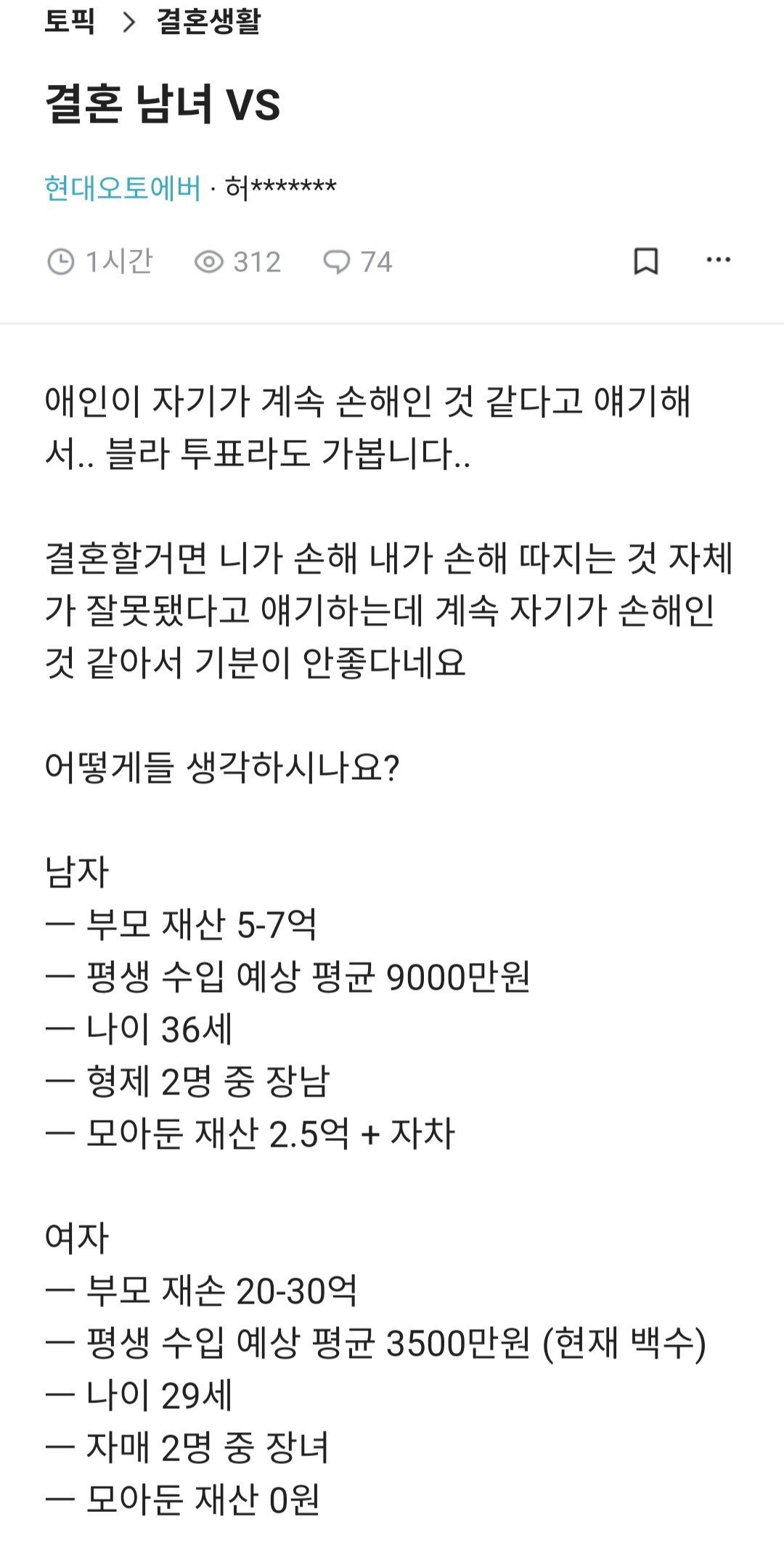
Task: Jump to the 74 comments
Action: (358, 262)
